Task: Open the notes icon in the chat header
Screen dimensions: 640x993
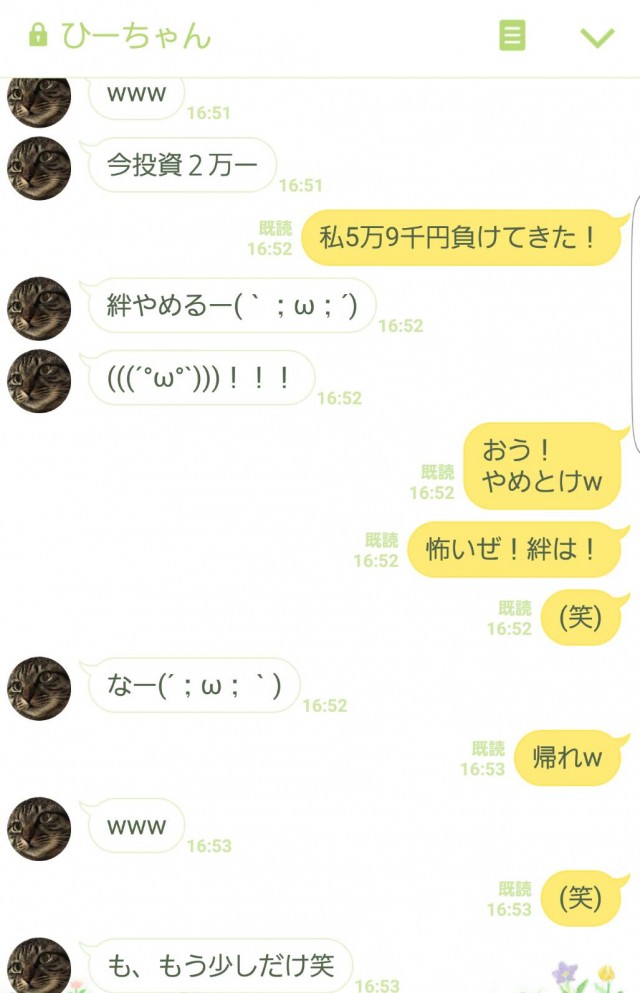Action: tap(512, 37)
